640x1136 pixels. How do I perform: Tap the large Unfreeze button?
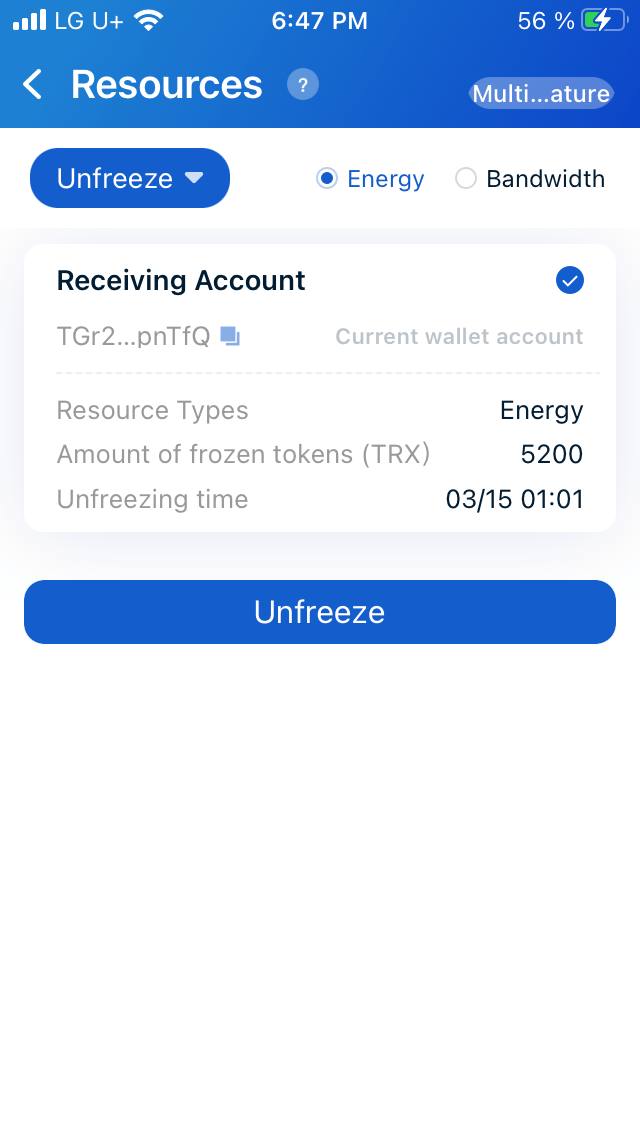(x=320, y=611)
